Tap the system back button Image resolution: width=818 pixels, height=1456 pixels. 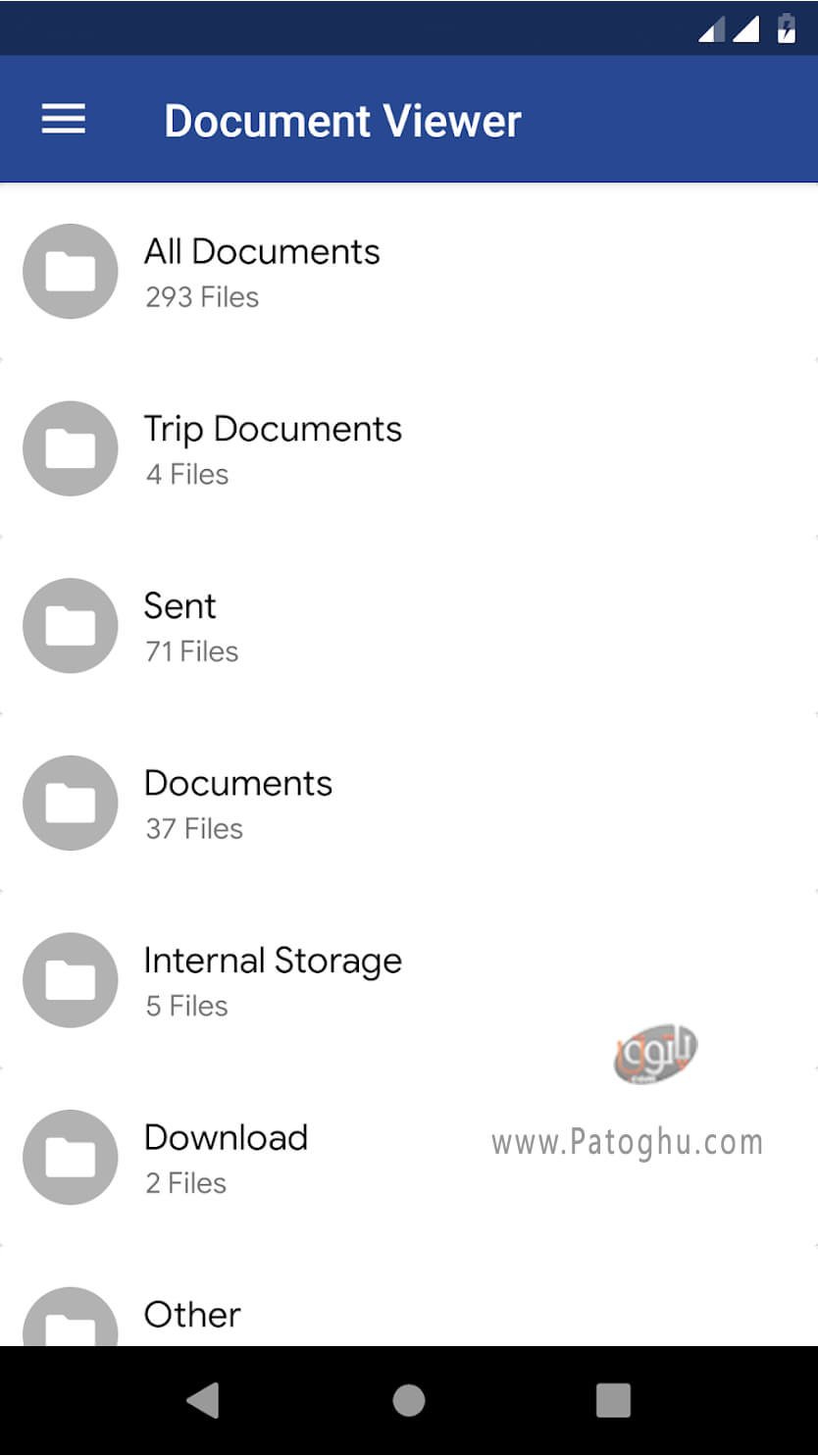point(203,1401)
